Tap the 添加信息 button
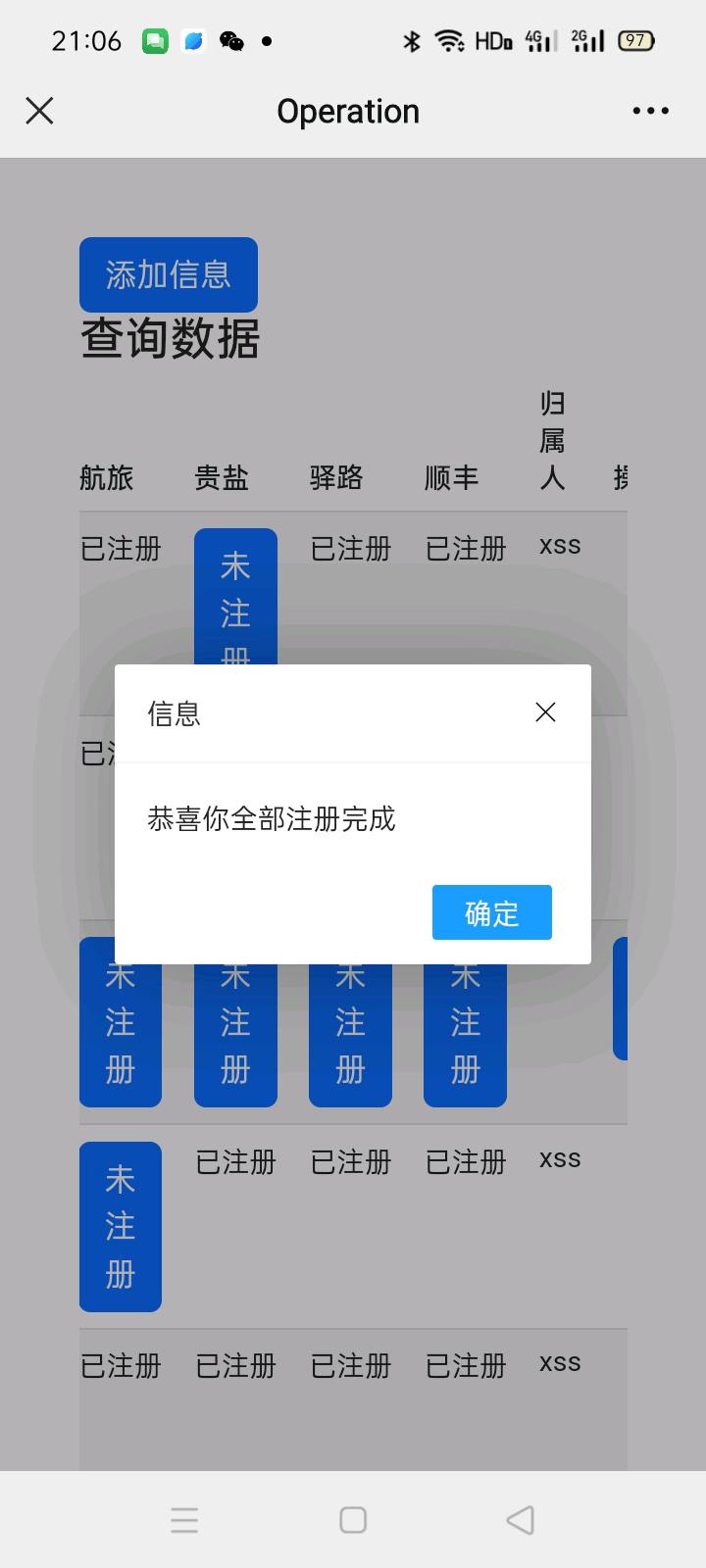The image size is (706, 1568). tap(169, 274)
